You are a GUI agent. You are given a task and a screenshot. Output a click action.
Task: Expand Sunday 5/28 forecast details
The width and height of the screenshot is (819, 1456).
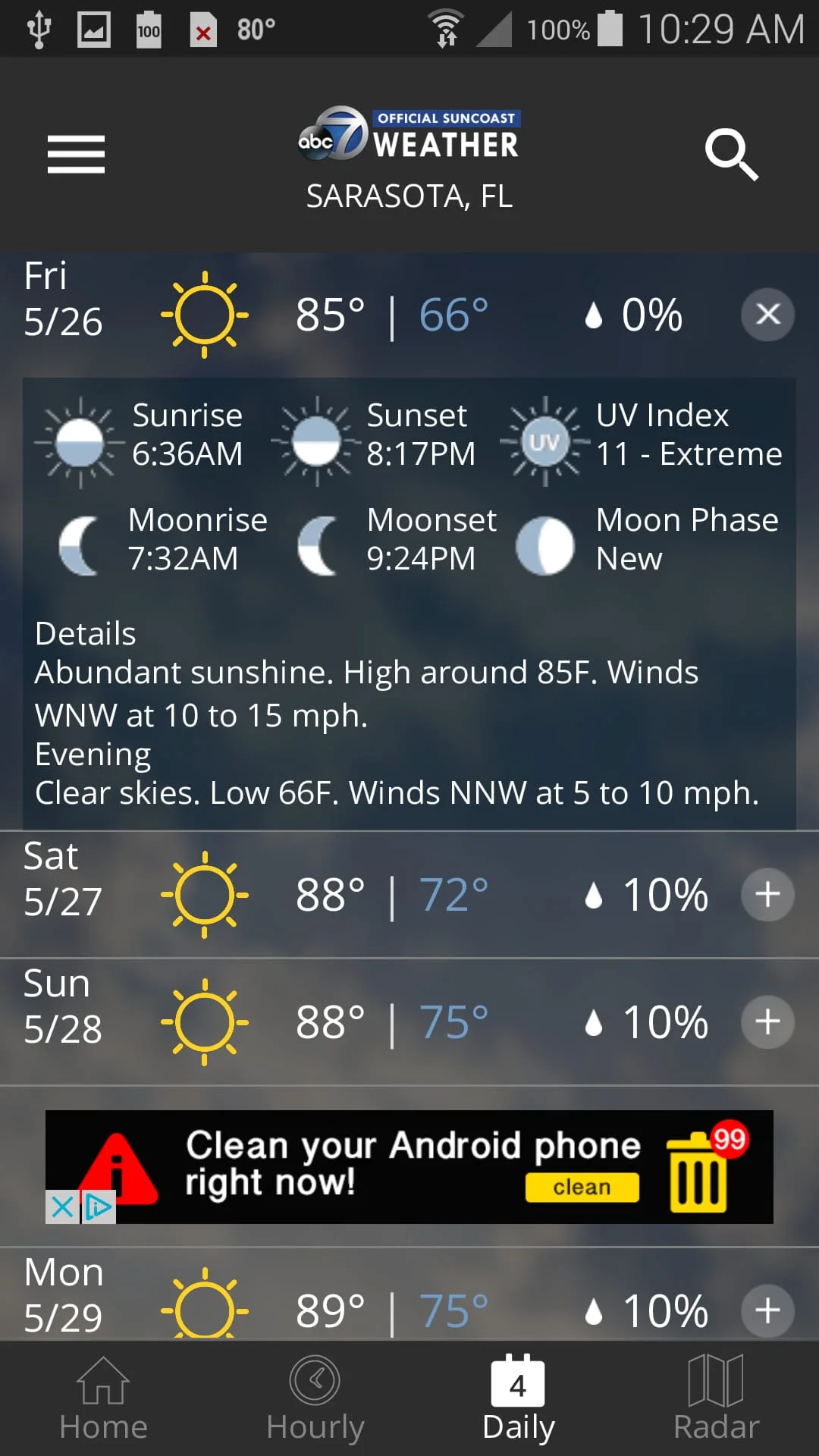[x=767, y=1021]
